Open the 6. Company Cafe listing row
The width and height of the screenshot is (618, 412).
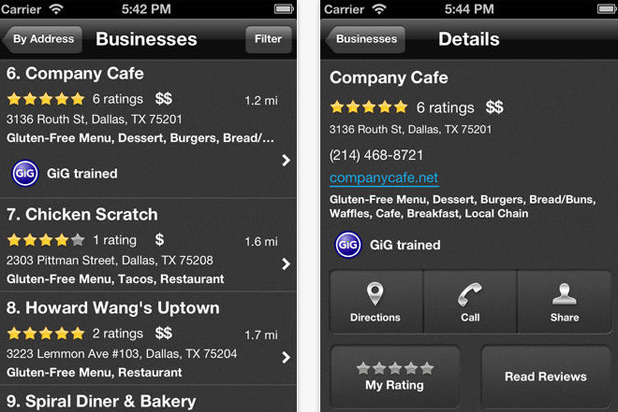pos(150,125)
